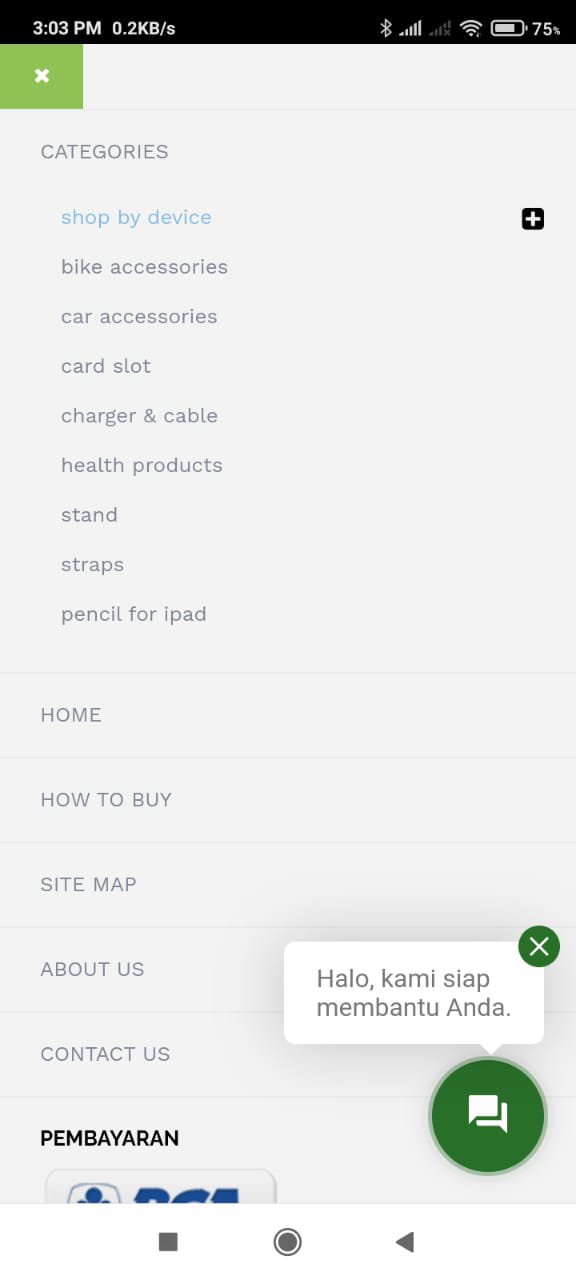Open the ABOUT US page
The image size is (576, 1280).
[92, 969]
